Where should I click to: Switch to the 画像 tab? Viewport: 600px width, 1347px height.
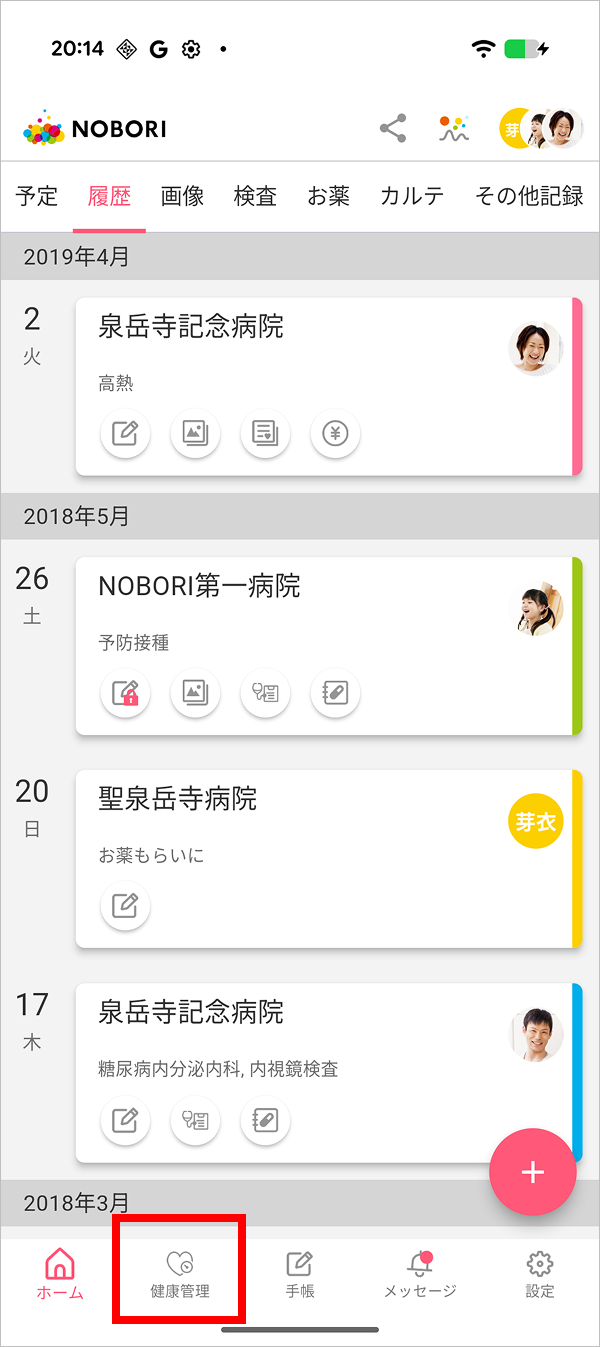coord(182,196)
